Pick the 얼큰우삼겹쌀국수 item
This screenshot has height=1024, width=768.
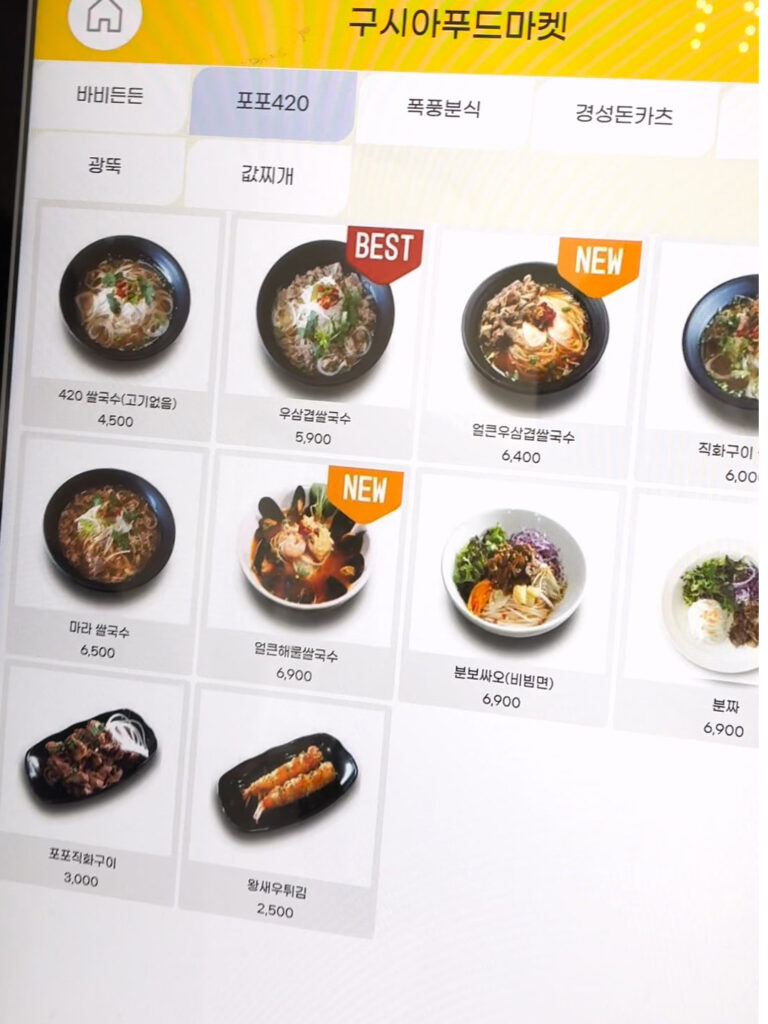point(532,350)
